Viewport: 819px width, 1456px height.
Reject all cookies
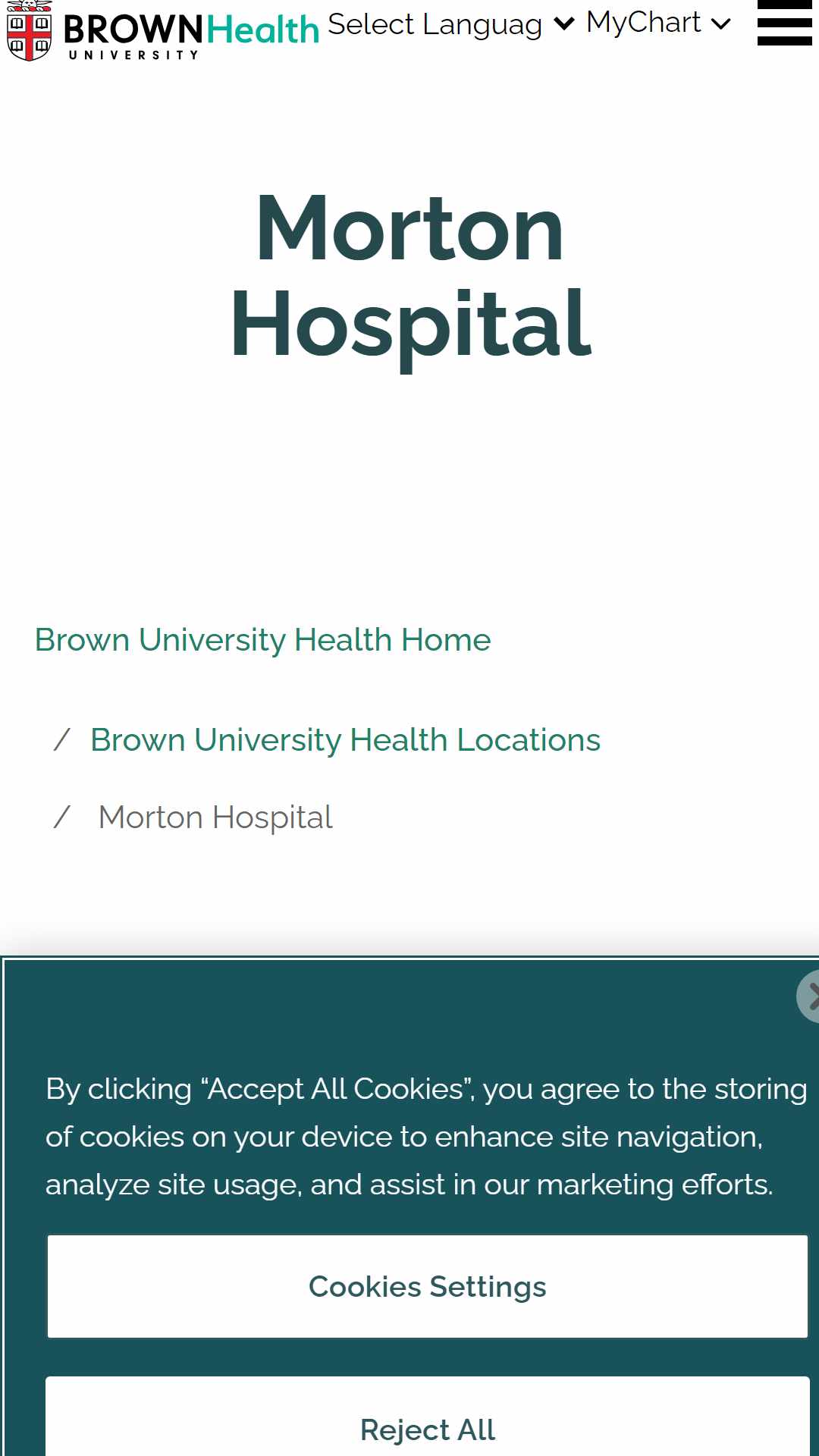coord(428,1417)
